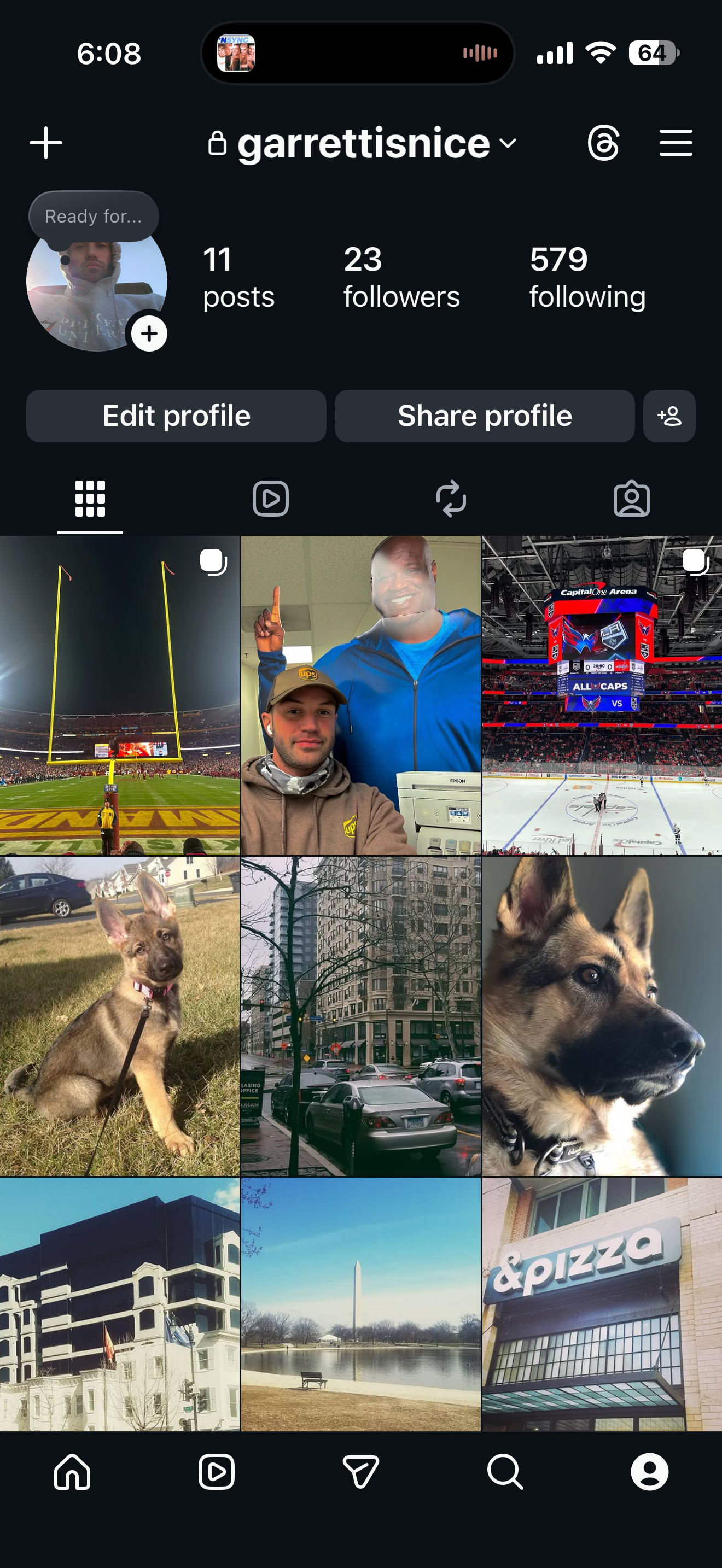Viewport: 722px width, 1568px height.
Task: Open the hamburger settings menu
Action: [676, 143]
